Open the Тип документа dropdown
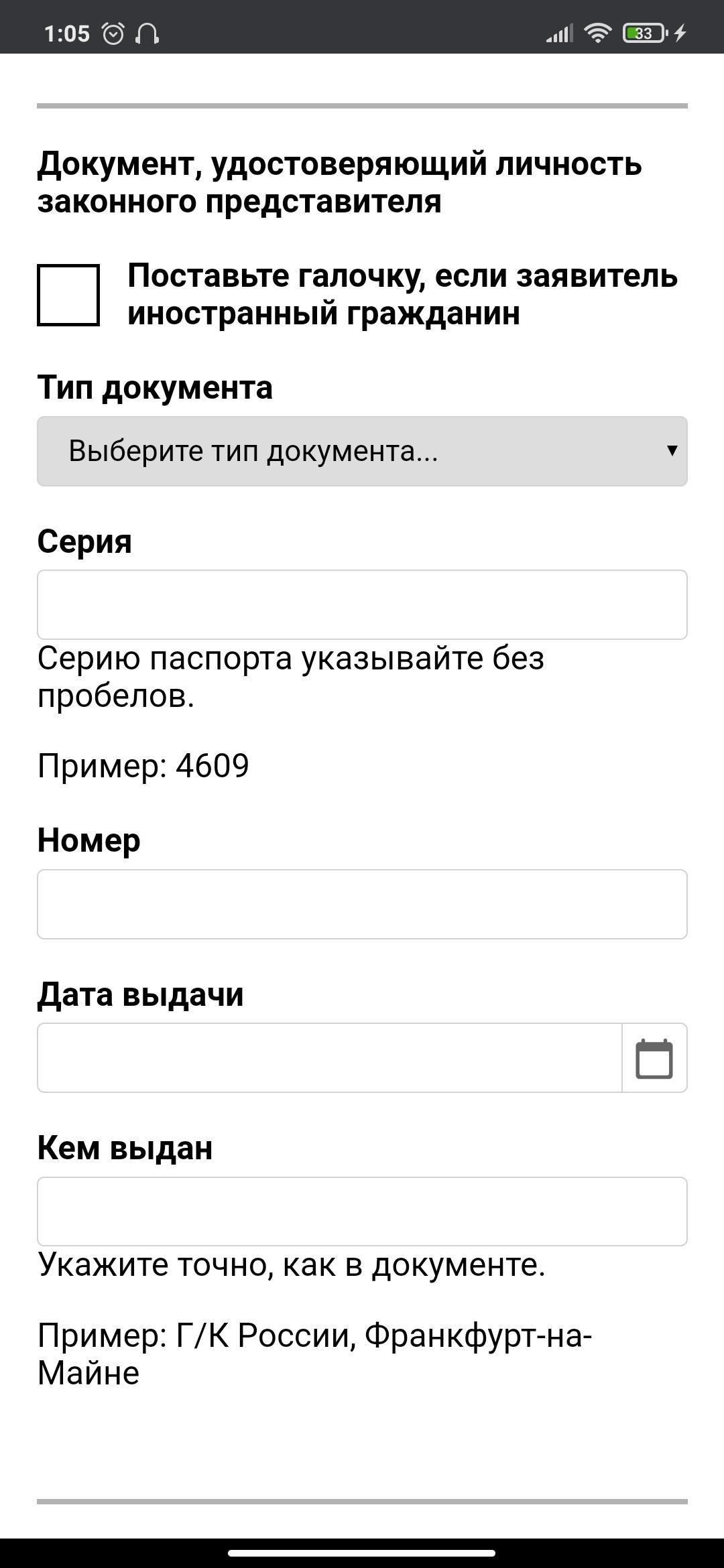Viewport: 724px width, 1568px height. [362, 451]
